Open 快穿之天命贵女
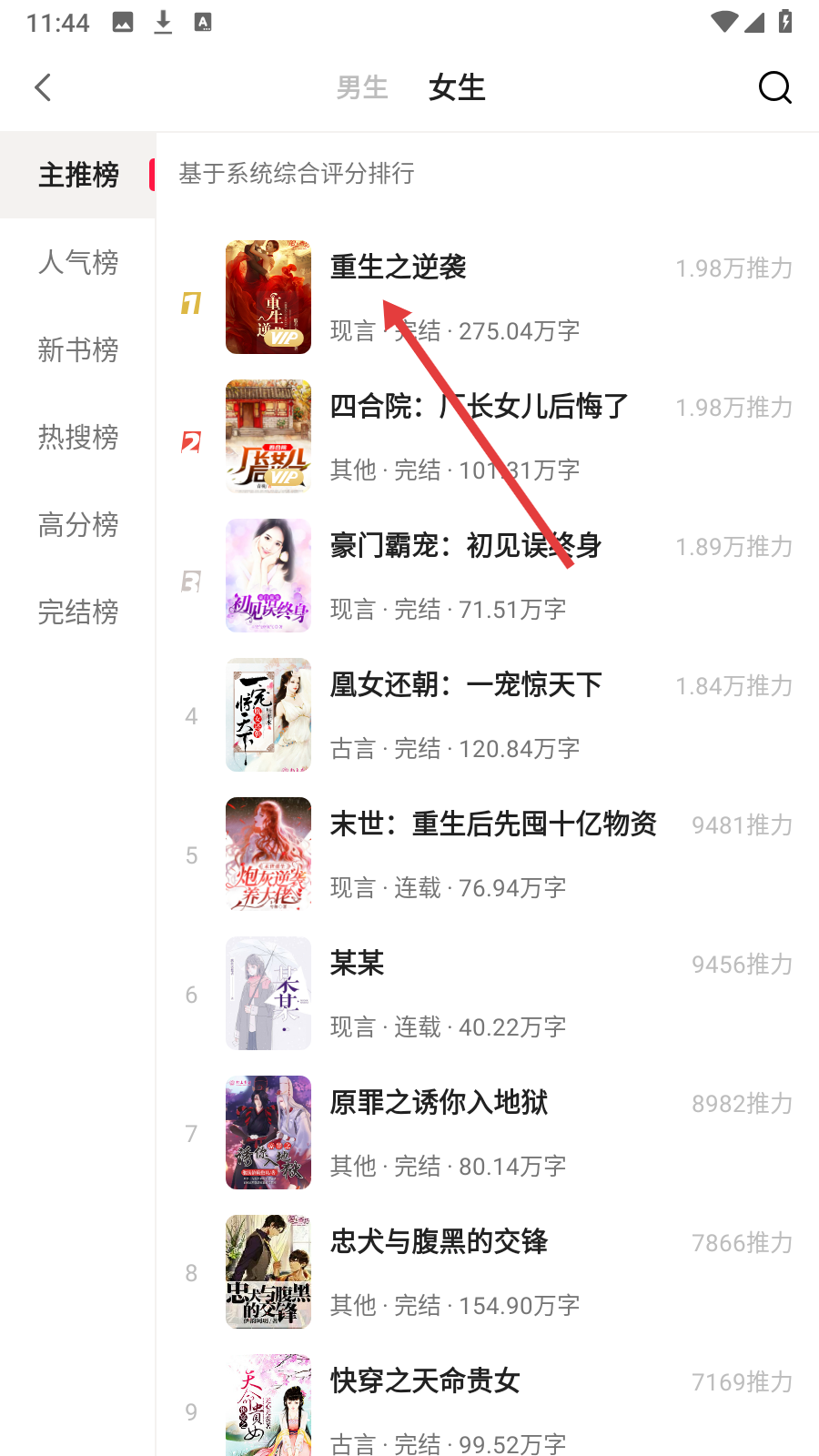Screen dimensions: 819x1456 click(x=488, y=1406)
